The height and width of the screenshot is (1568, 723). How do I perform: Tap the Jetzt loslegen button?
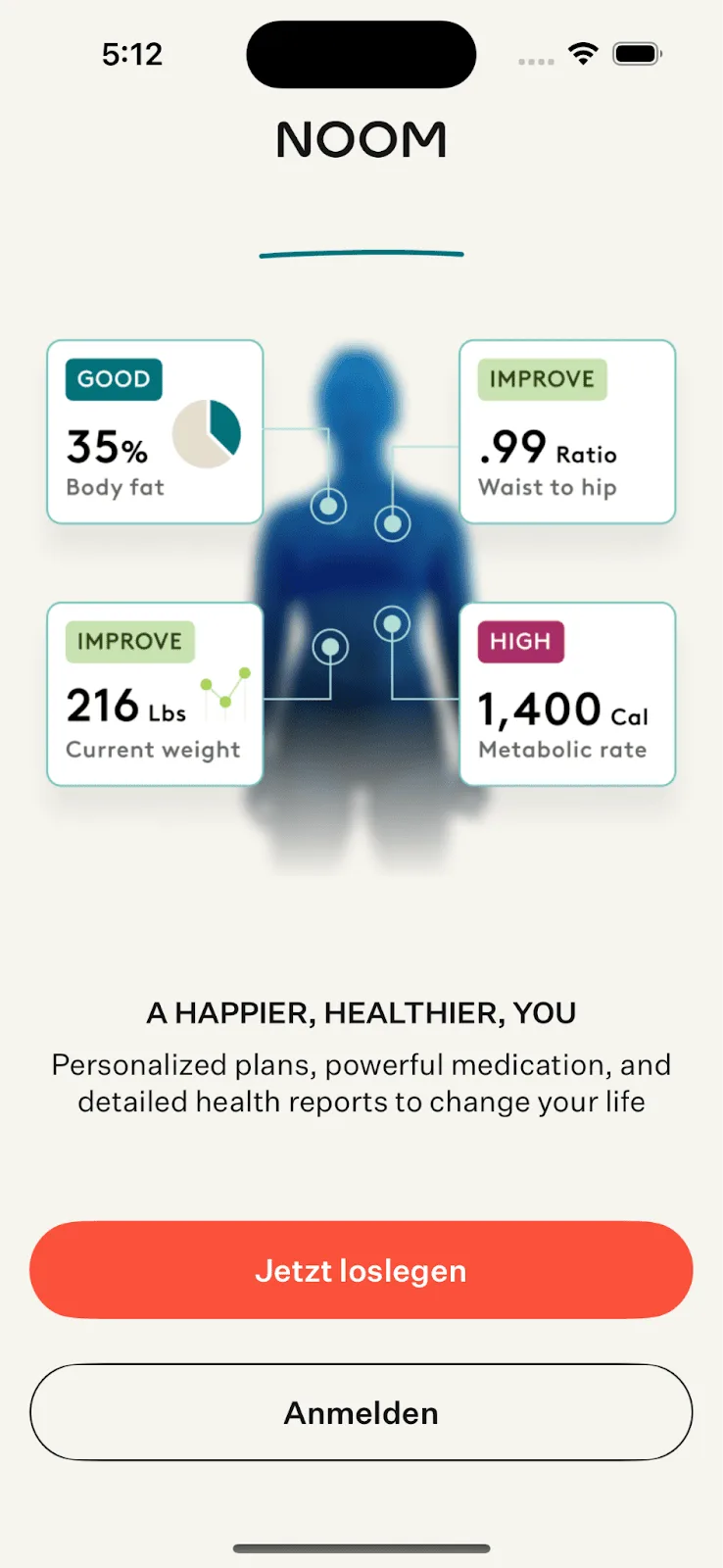(x=361, y=1270)
